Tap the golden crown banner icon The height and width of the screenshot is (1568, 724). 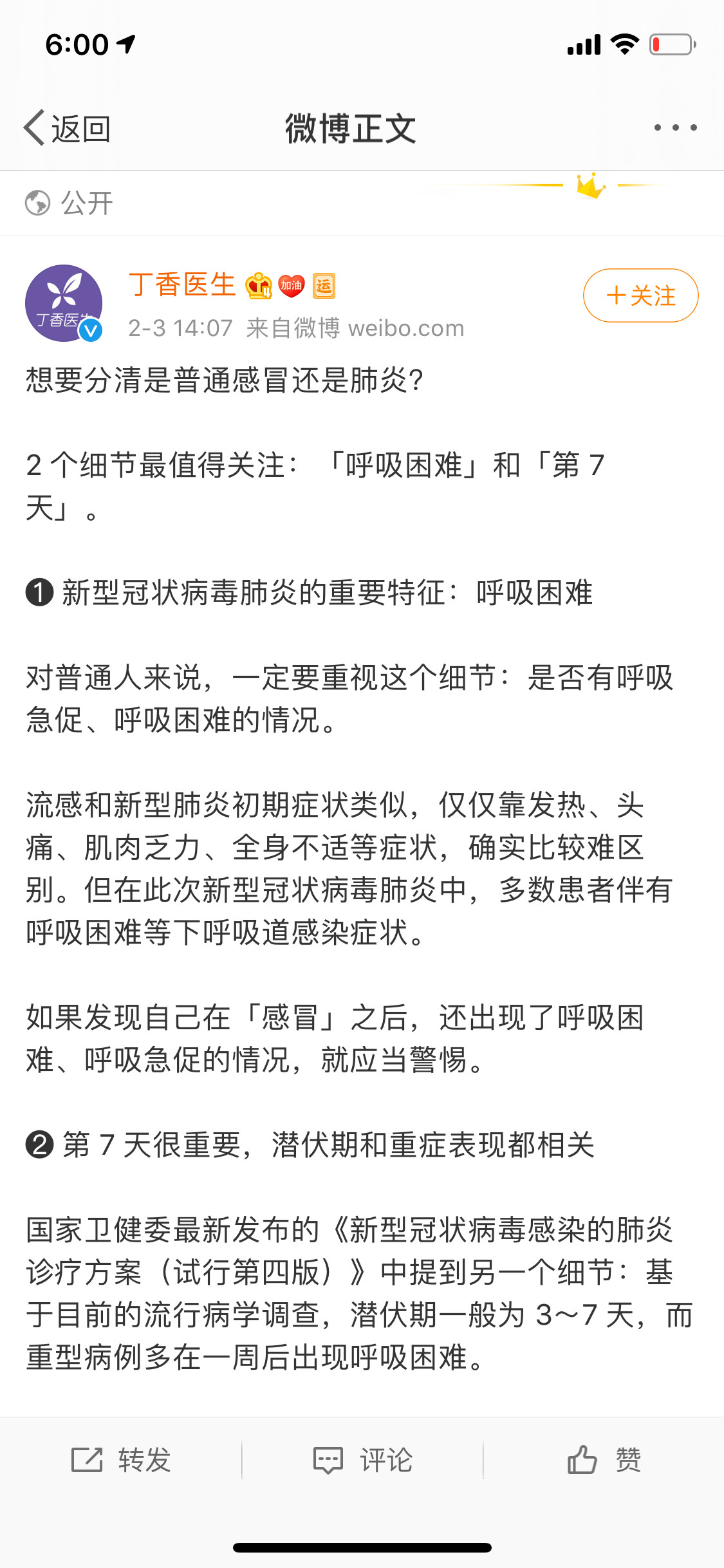(591, 186)
